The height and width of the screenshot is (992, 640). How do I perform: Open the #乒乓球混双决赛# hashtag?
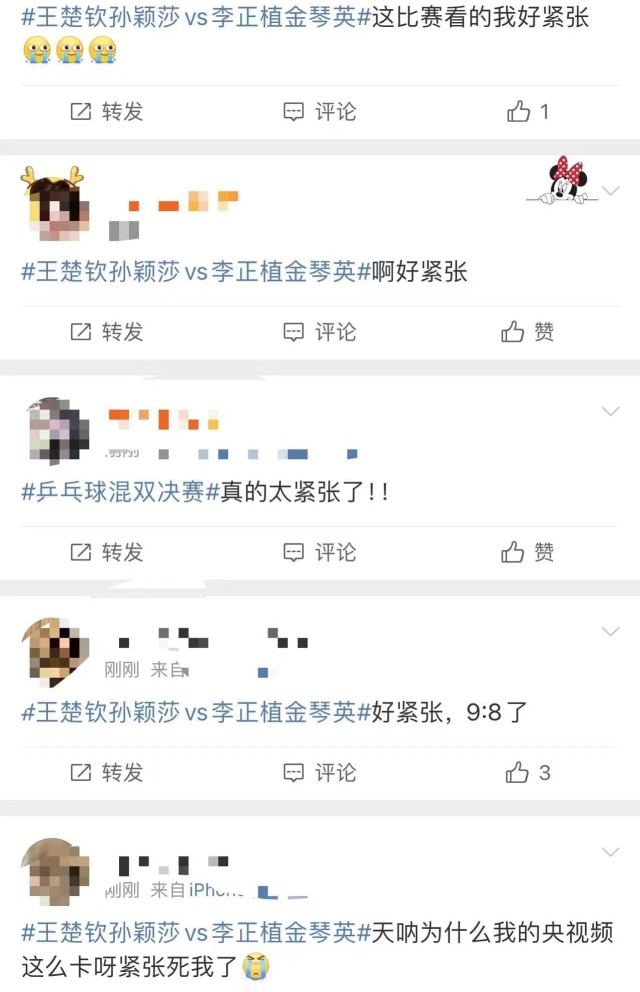click(114, 492)
